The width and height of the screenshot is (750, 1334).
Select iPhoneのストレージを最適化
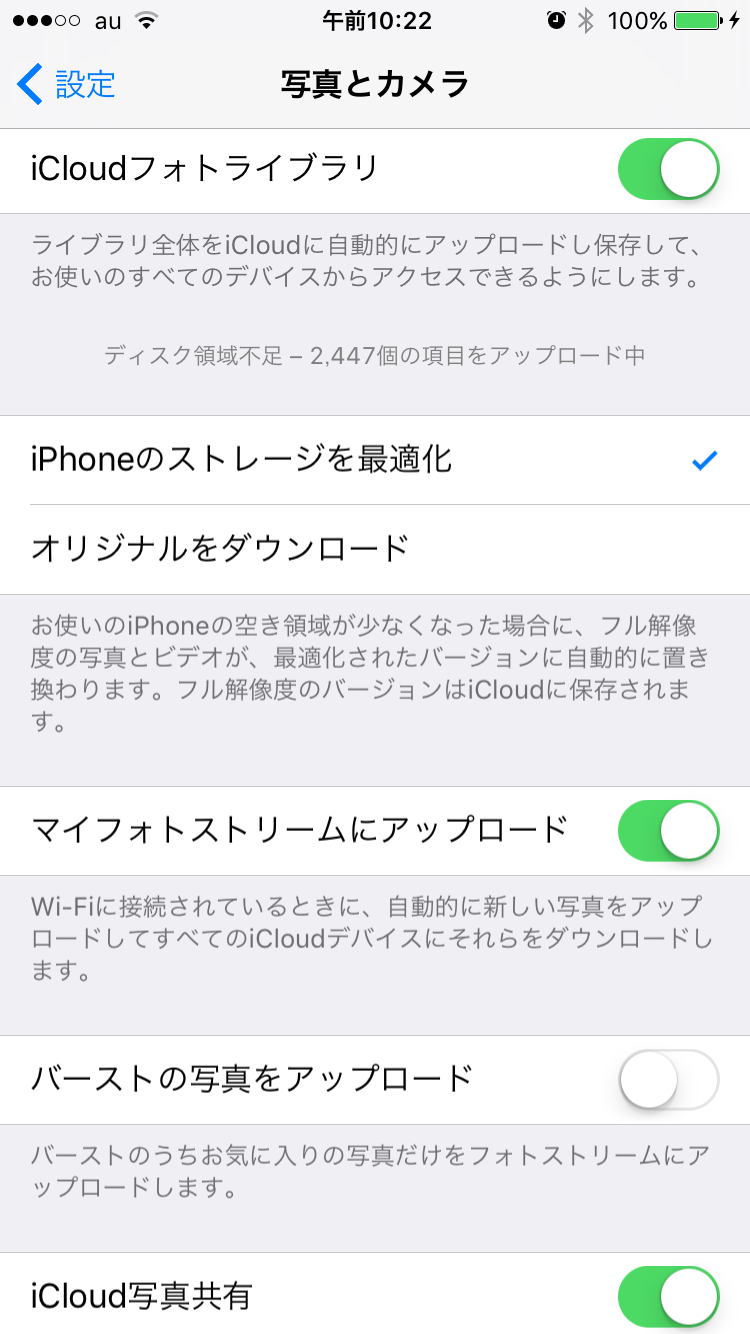[x=375, y=460]
